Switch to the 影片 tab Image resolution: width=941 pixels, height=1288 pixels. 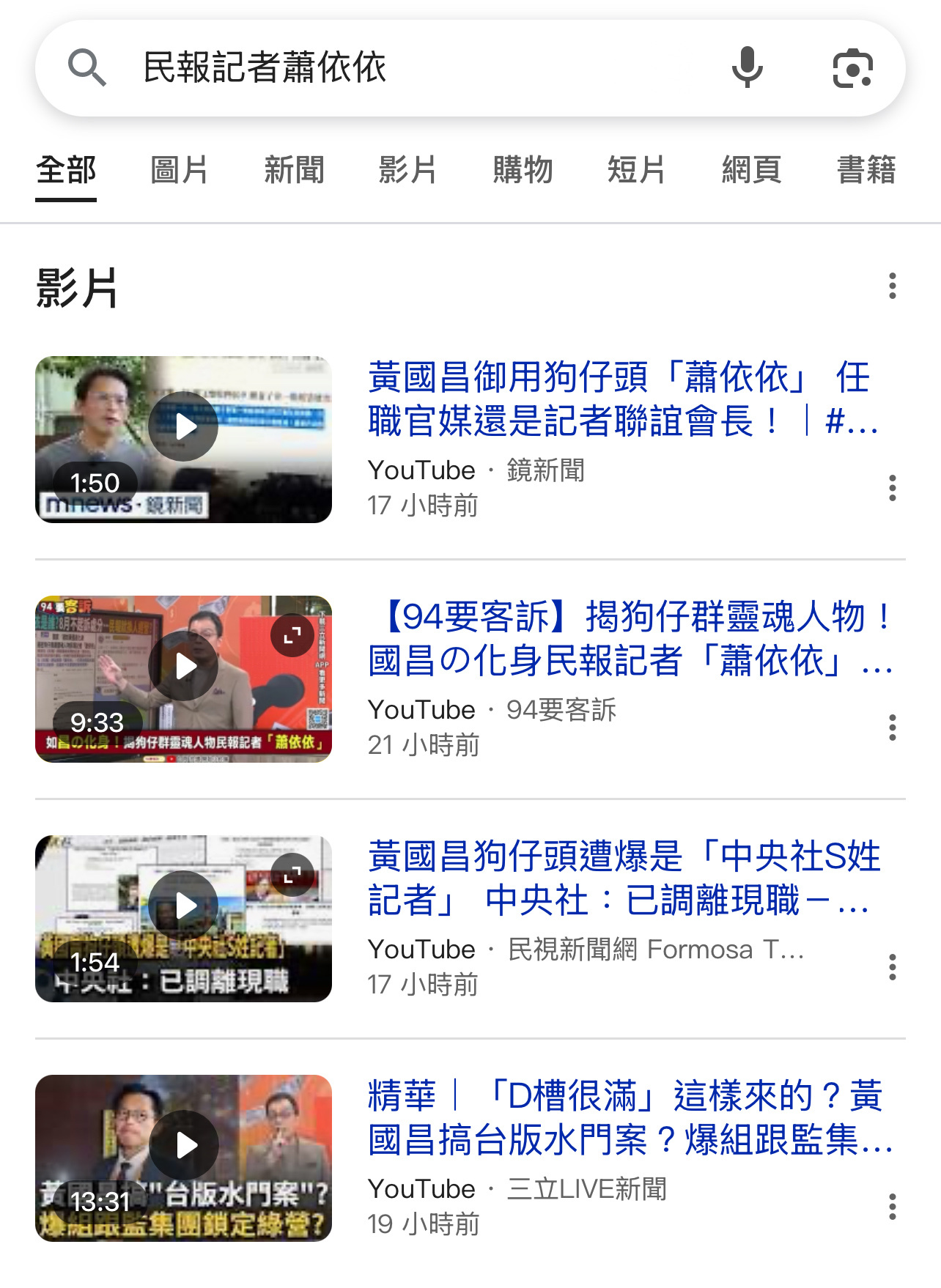point(407,170)
